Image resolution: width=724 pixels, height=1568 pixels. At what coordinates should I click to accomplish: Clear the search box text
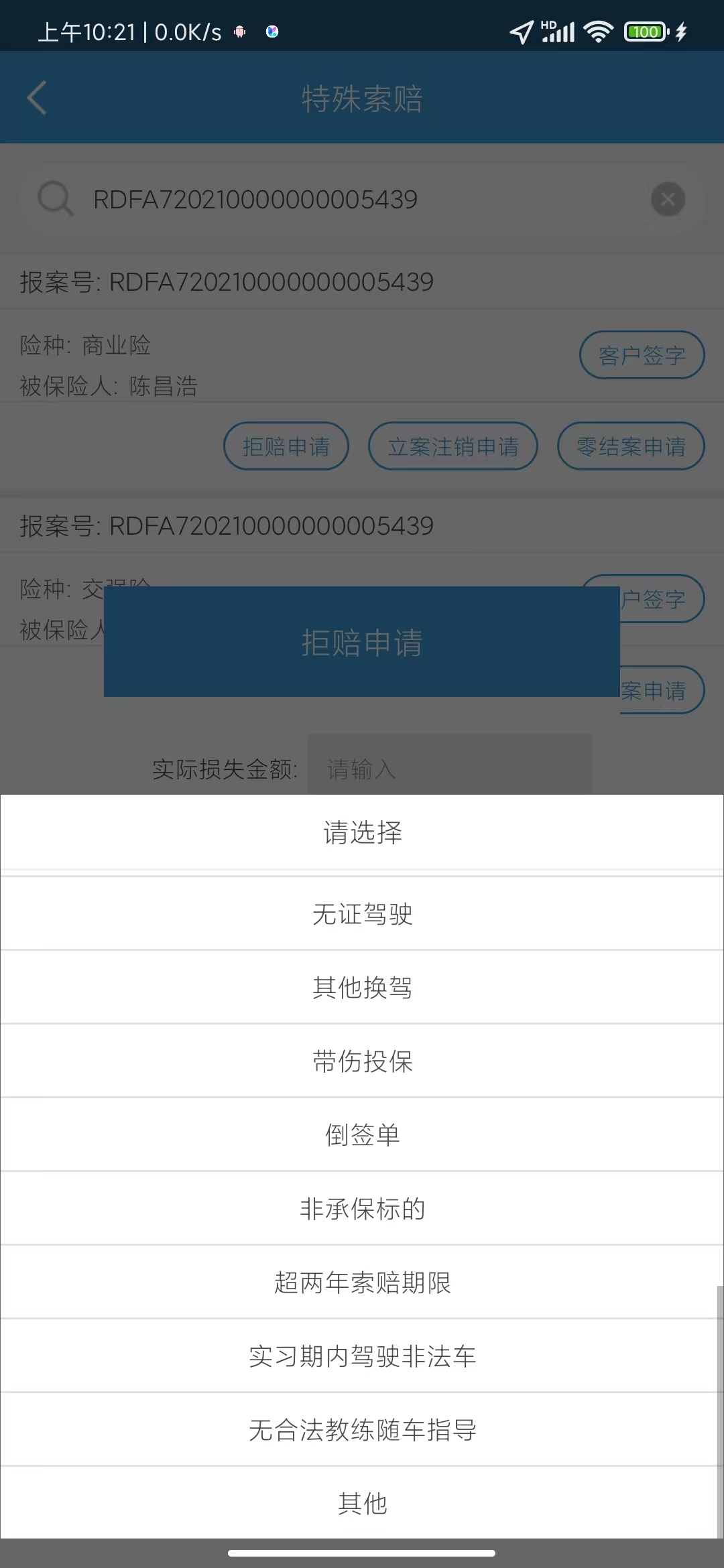(x=668, y=199)
